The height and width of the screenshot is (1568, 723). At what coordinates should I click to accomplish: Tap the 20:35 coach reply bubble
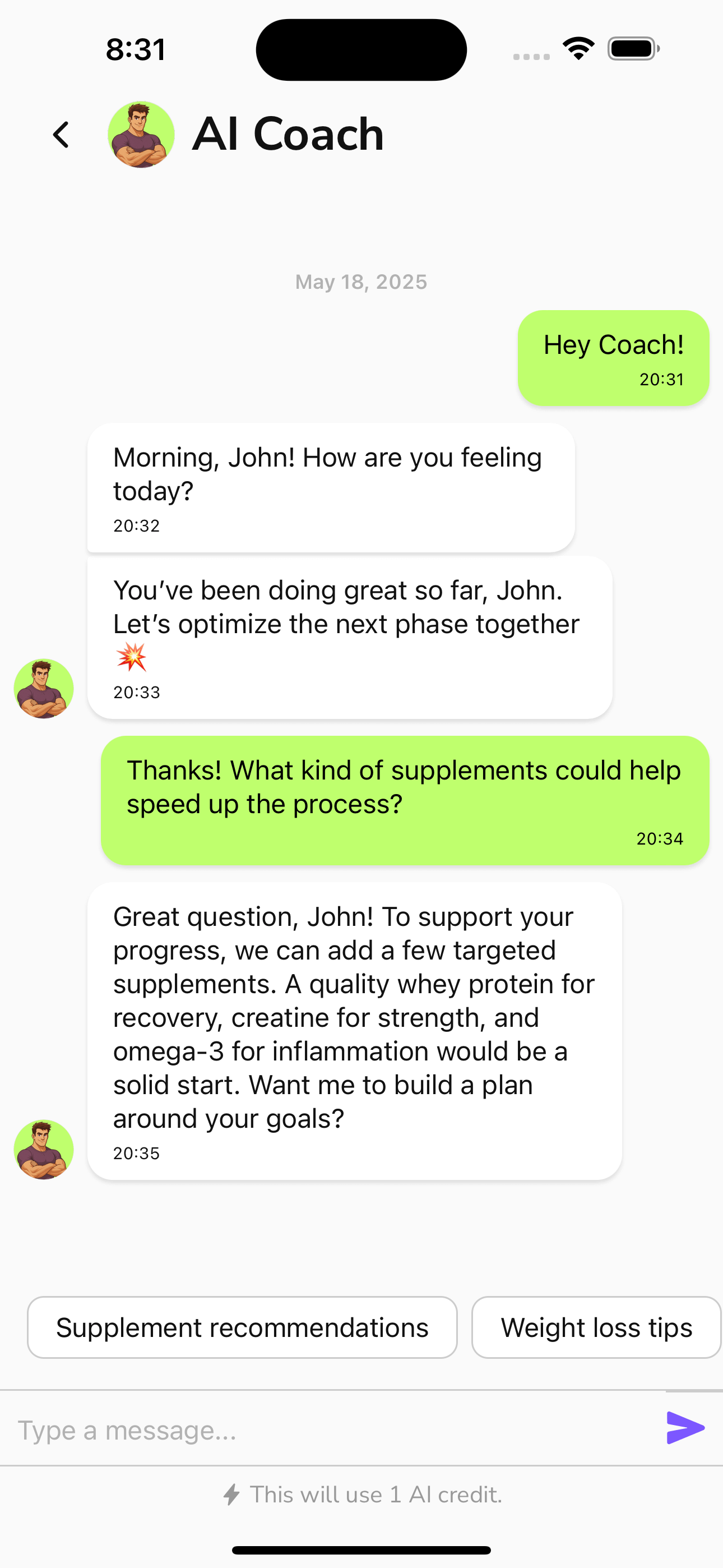click(x=355, y=1029)
